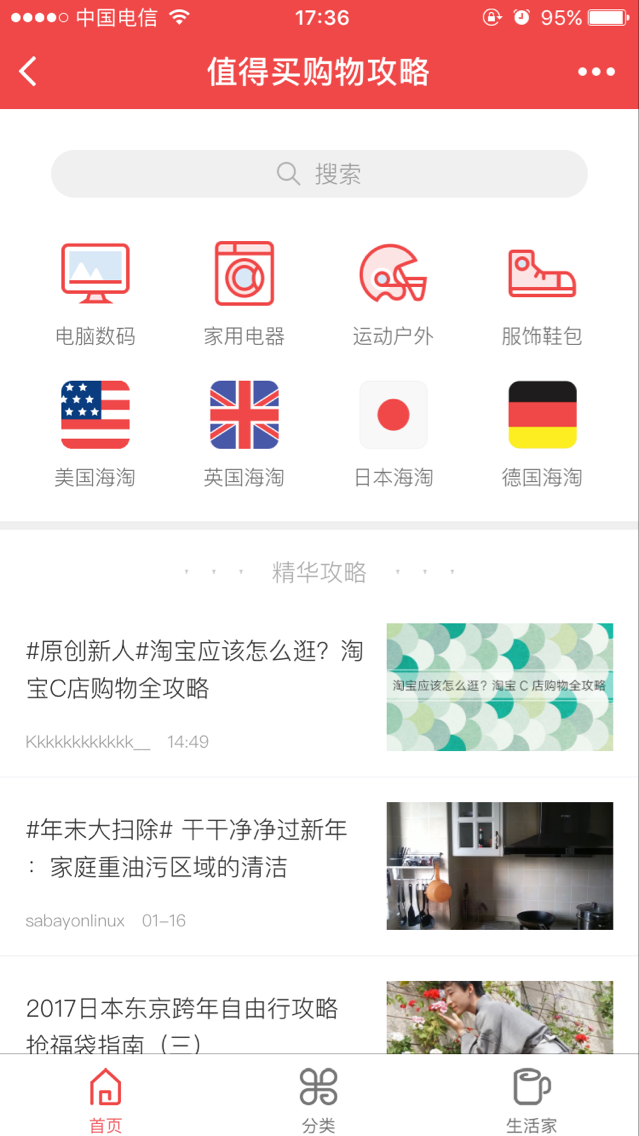Open the 电脑数码 category

95,292
